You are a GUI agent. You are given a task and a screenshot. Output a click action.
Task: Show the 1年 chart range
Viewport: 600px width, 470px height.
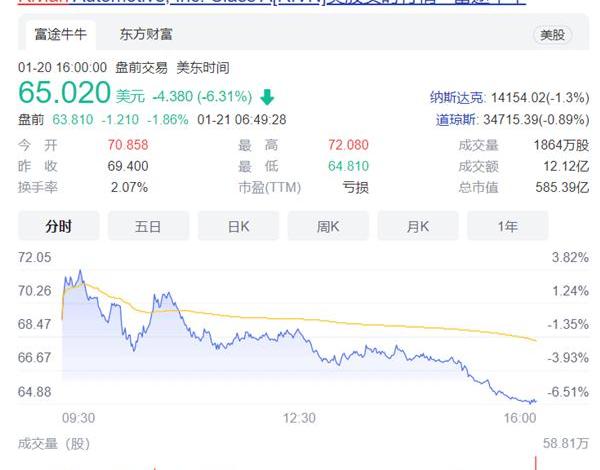pyautogui.click(x=508, y=227)
